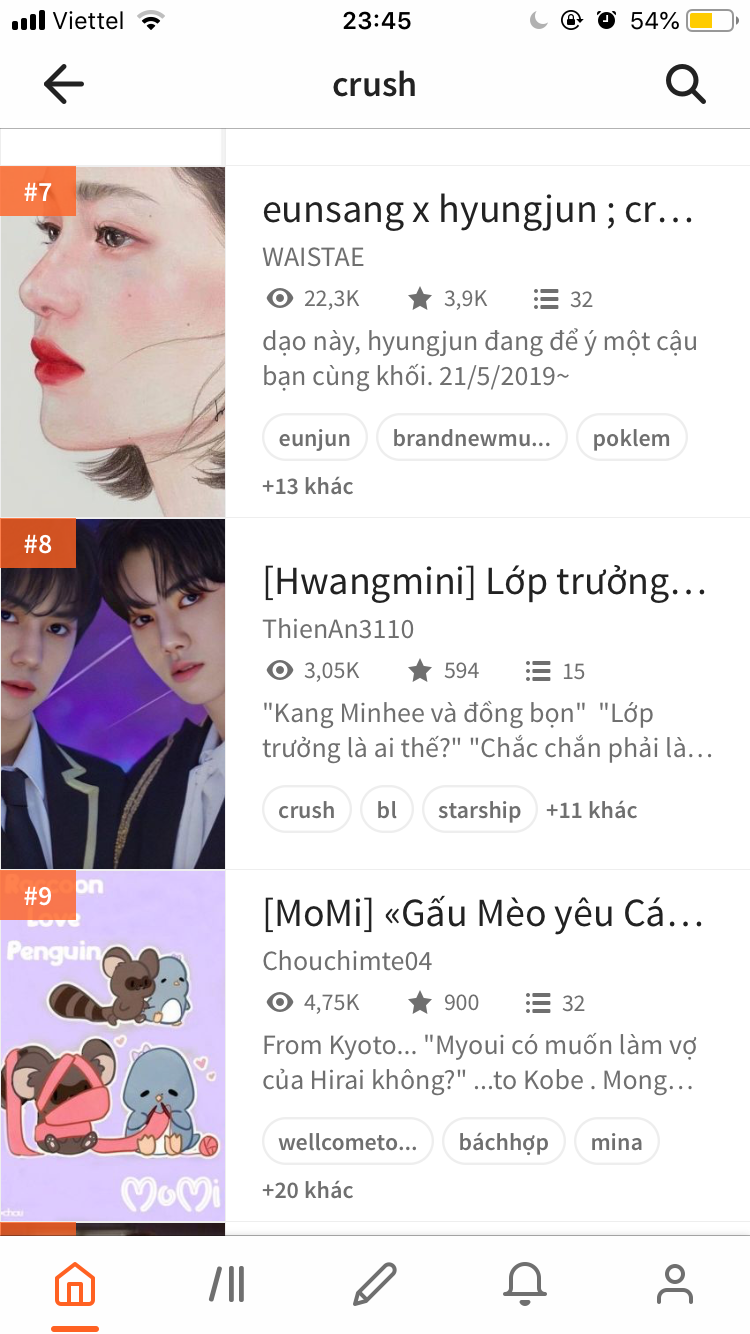750x1334 pixels.
Task: Open the "starship" tag
Action: (x=479, y=810)
